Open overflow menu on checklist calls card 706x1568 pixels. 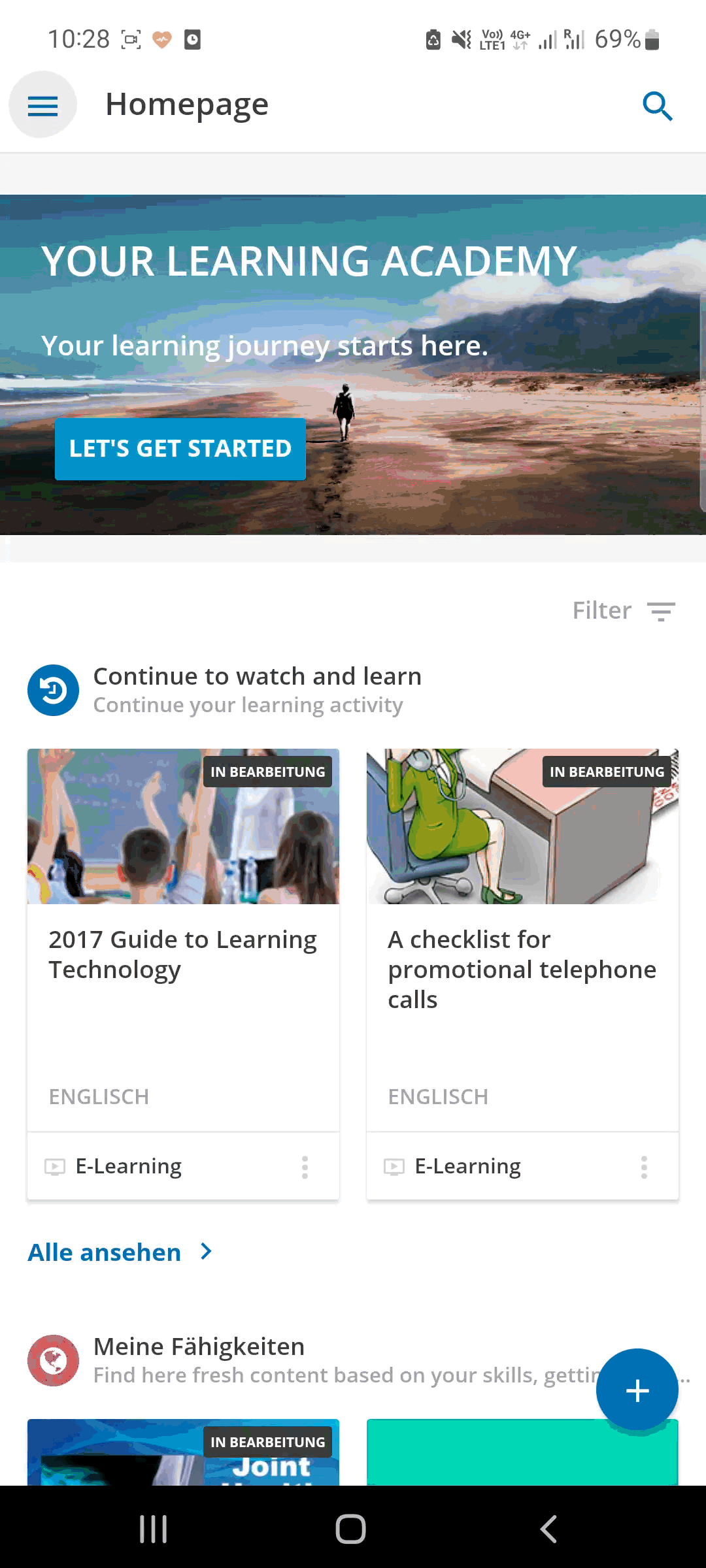point(644,1167)
